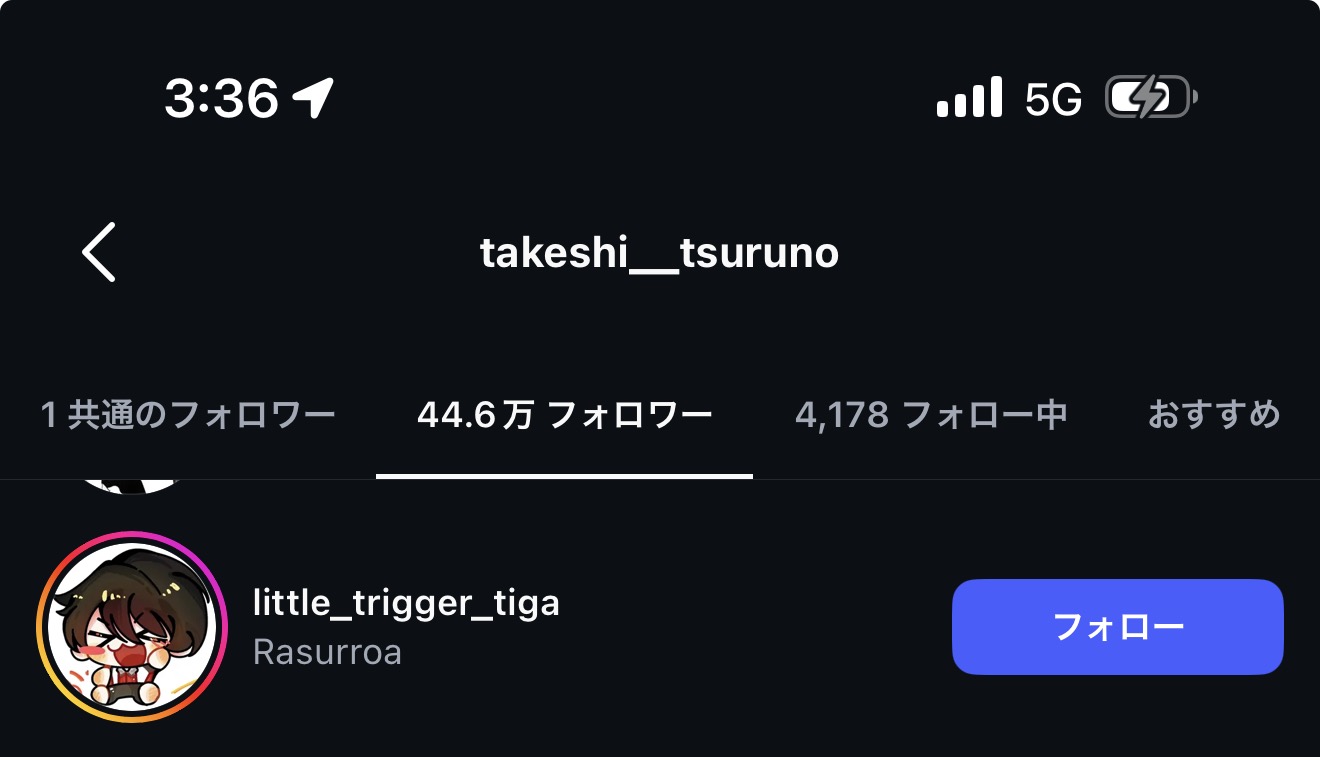Switch to the おすすめ tab
Screen dimensions: 1320x757
click(1213, 414)
